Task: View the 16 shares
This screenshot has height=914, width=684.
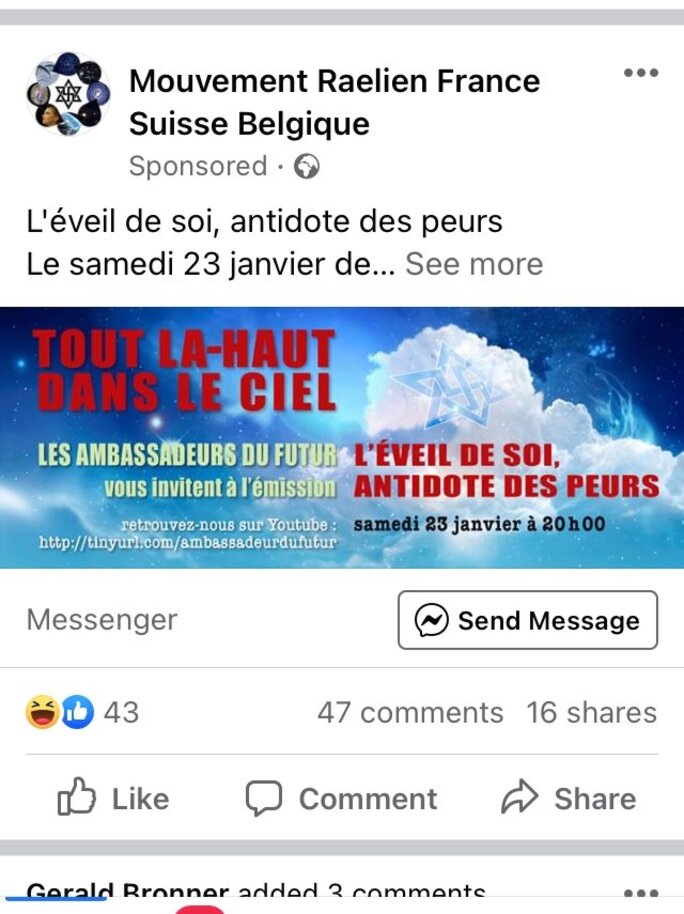Action: pos(591,712)
